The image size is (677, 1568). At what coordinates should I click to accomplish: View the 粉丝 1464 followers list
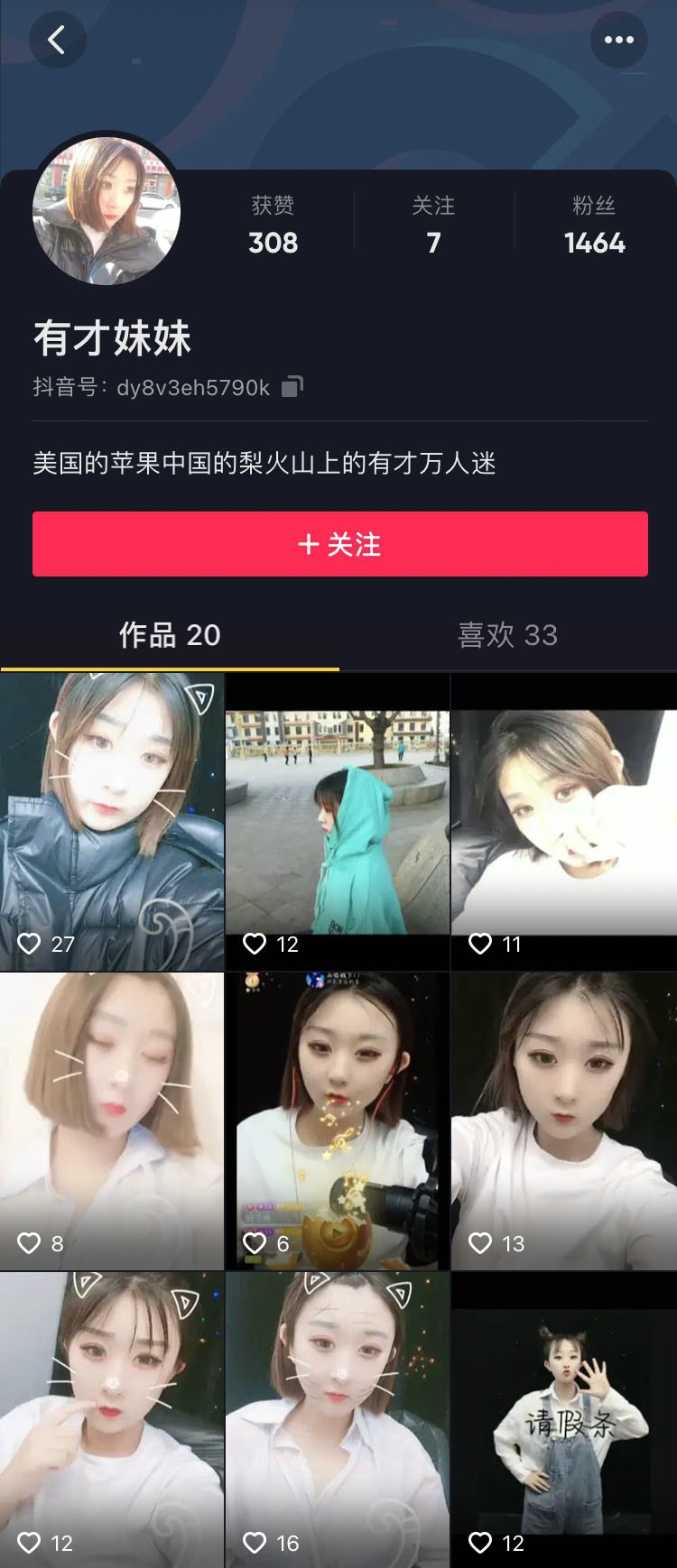click(x=594, y=226)
